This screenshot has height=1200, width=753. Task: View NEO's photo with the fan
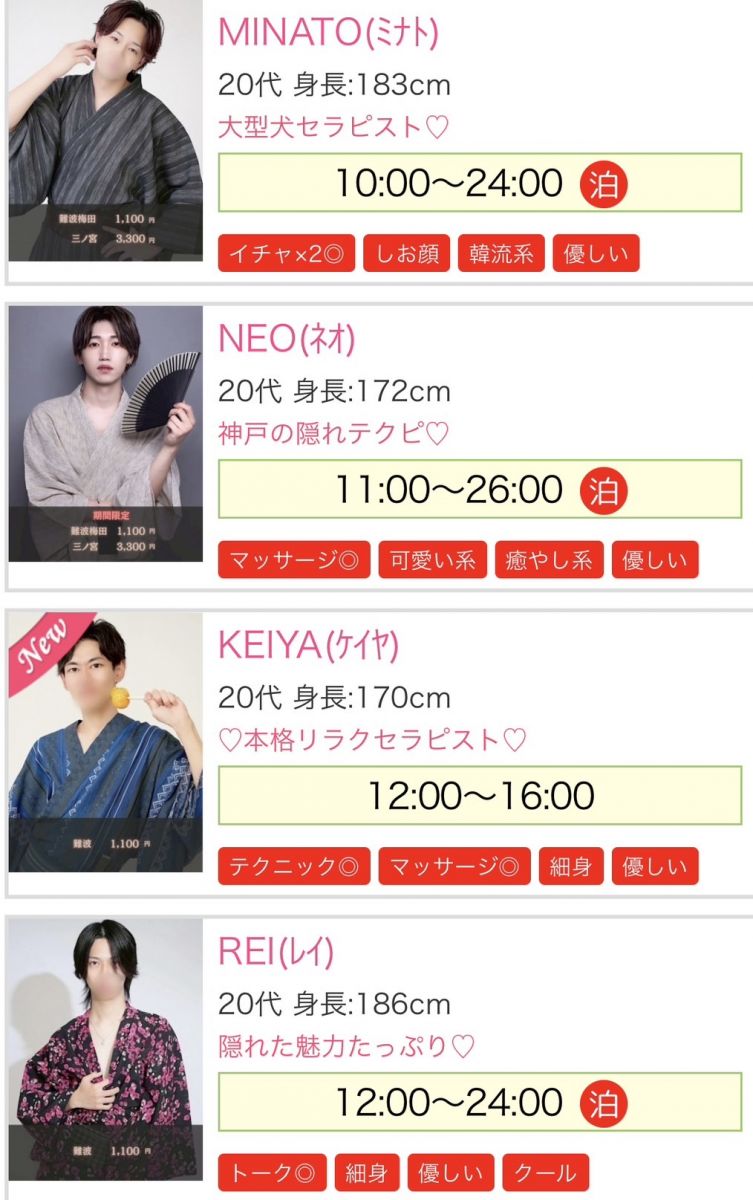[104, 434]
